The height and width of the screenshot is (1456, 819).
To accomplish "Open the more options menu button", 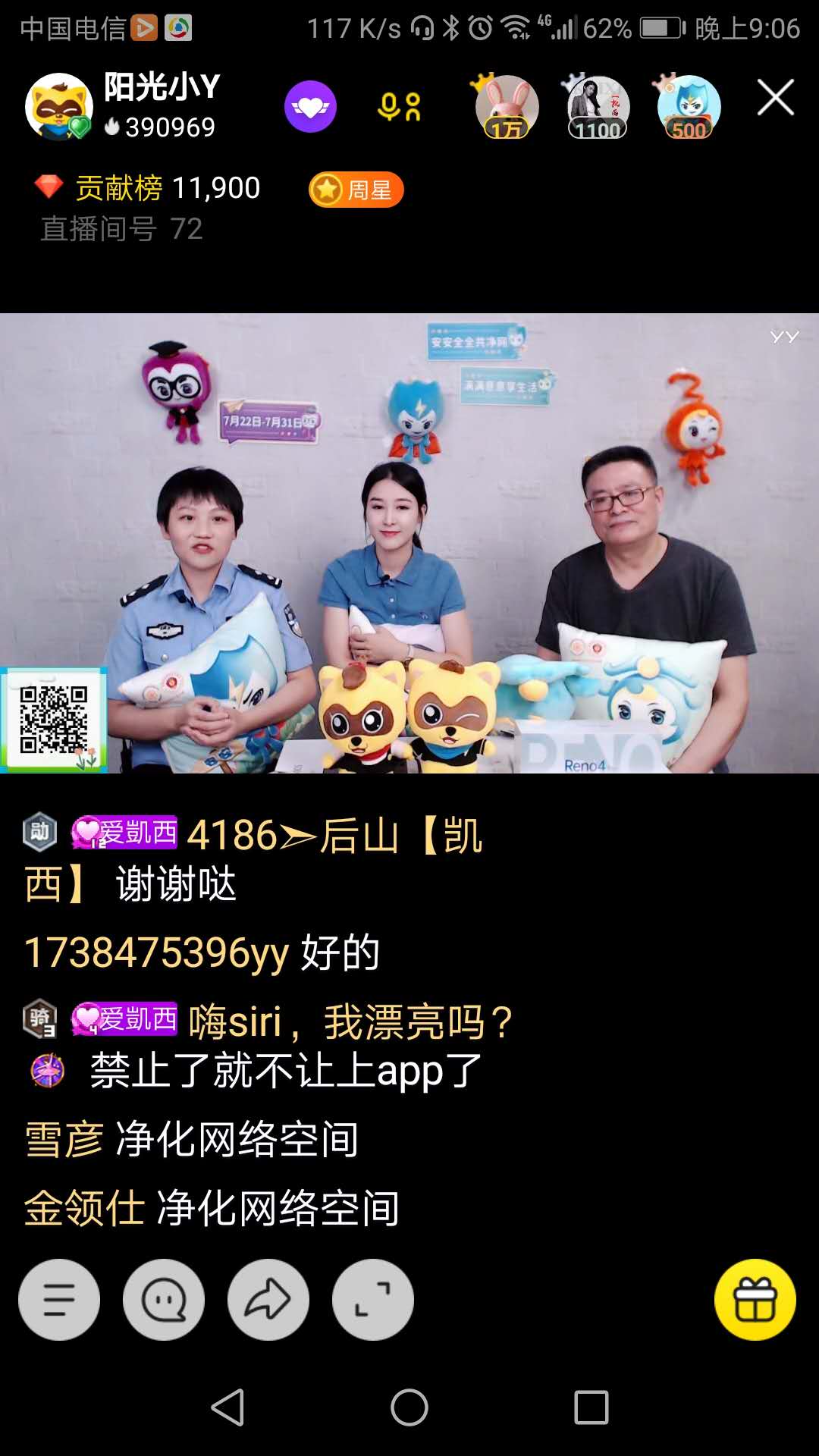I will (x=59, y=1300).
